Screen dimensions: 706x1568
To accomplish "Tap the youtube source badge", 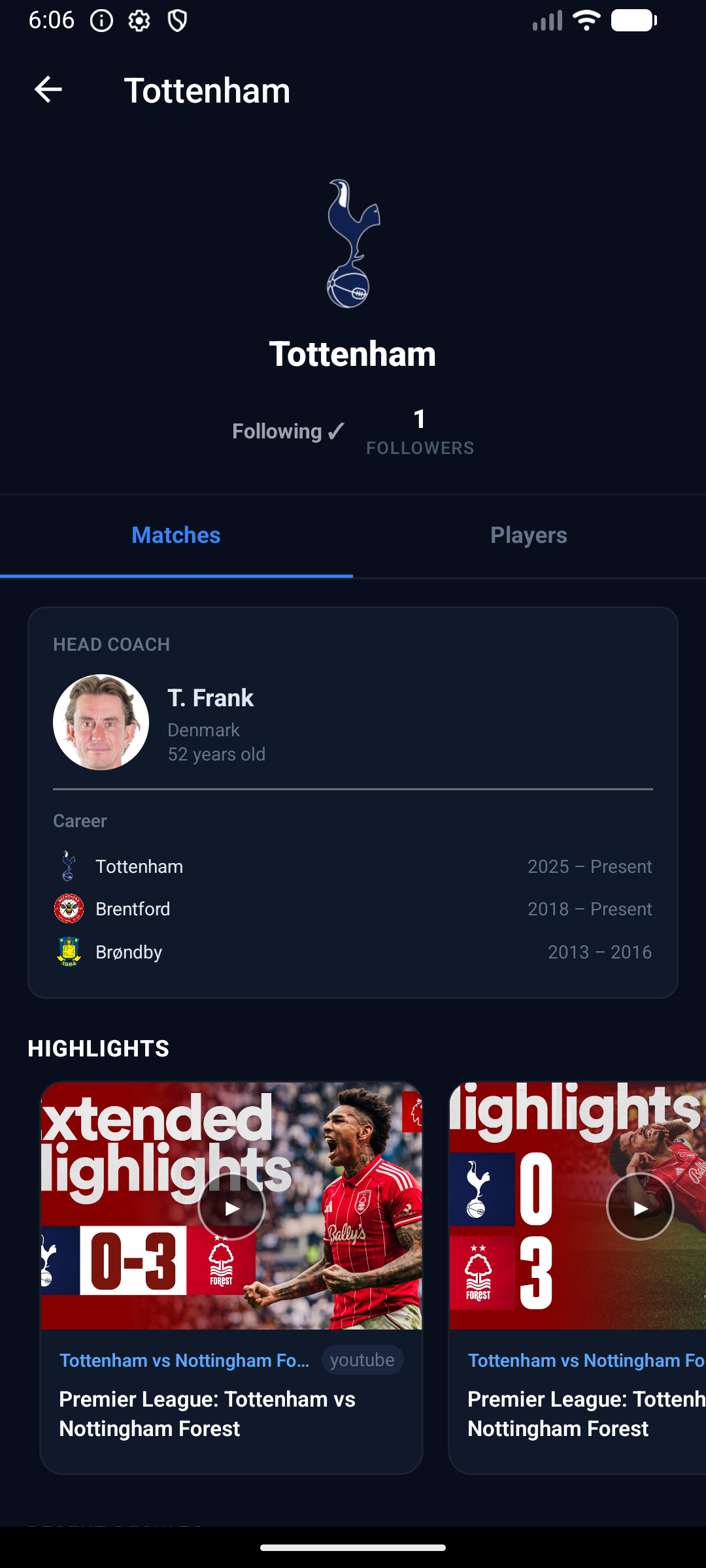I will (361, 1360).
